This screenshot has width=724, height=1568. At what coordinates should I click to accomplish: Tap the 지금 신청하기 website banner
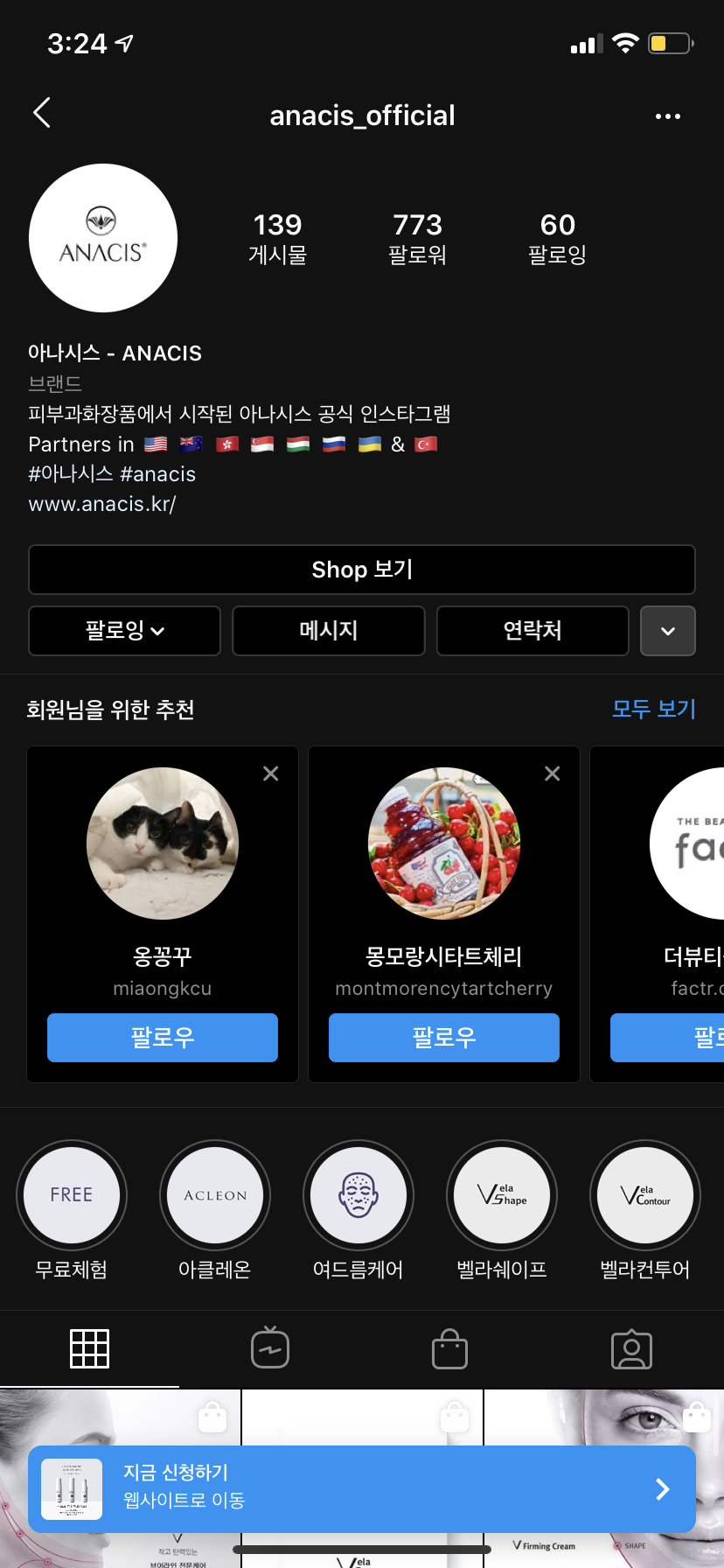point(362,1488)
